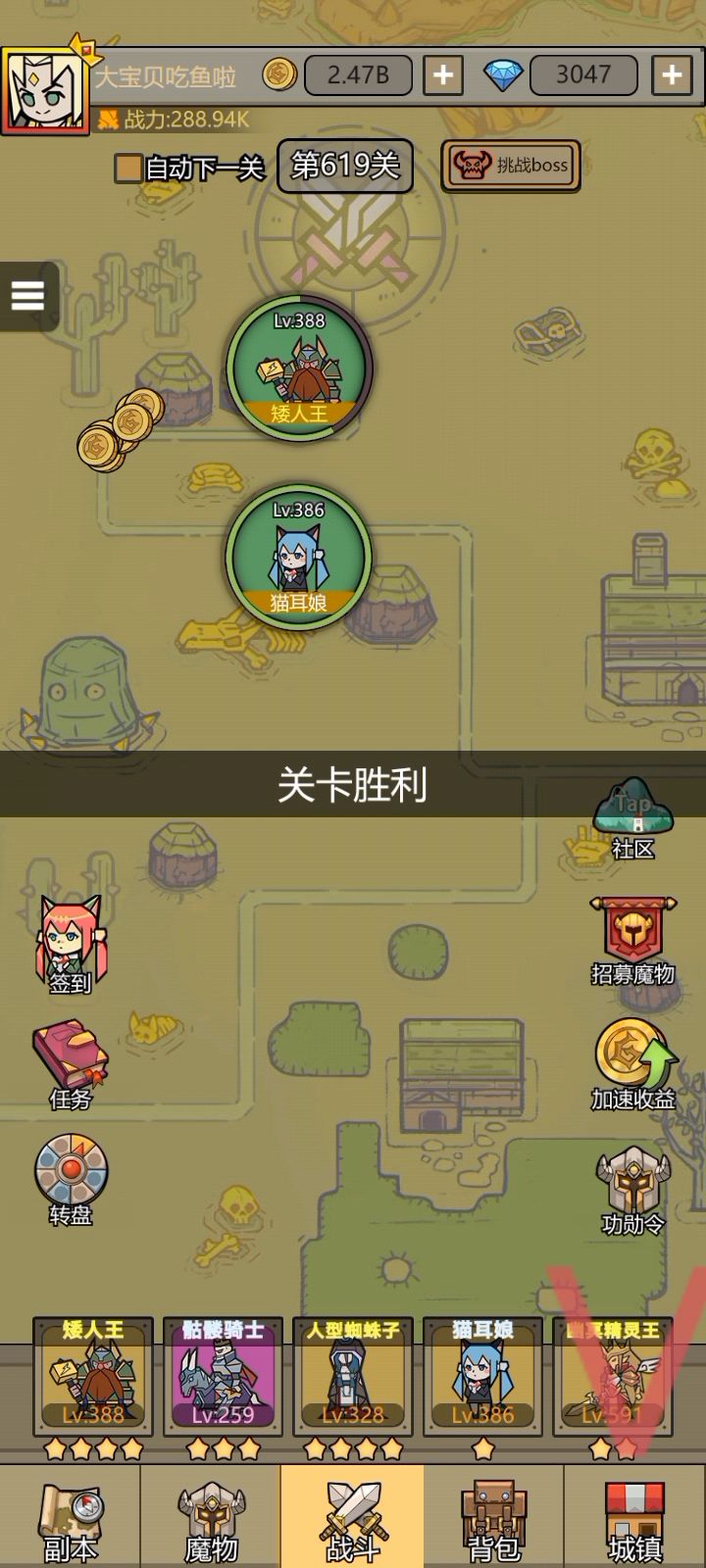Tap 加速收益 to boost income
Image resolution: width=706 pixels, height=1568 pixels.
pos(632,1064)
